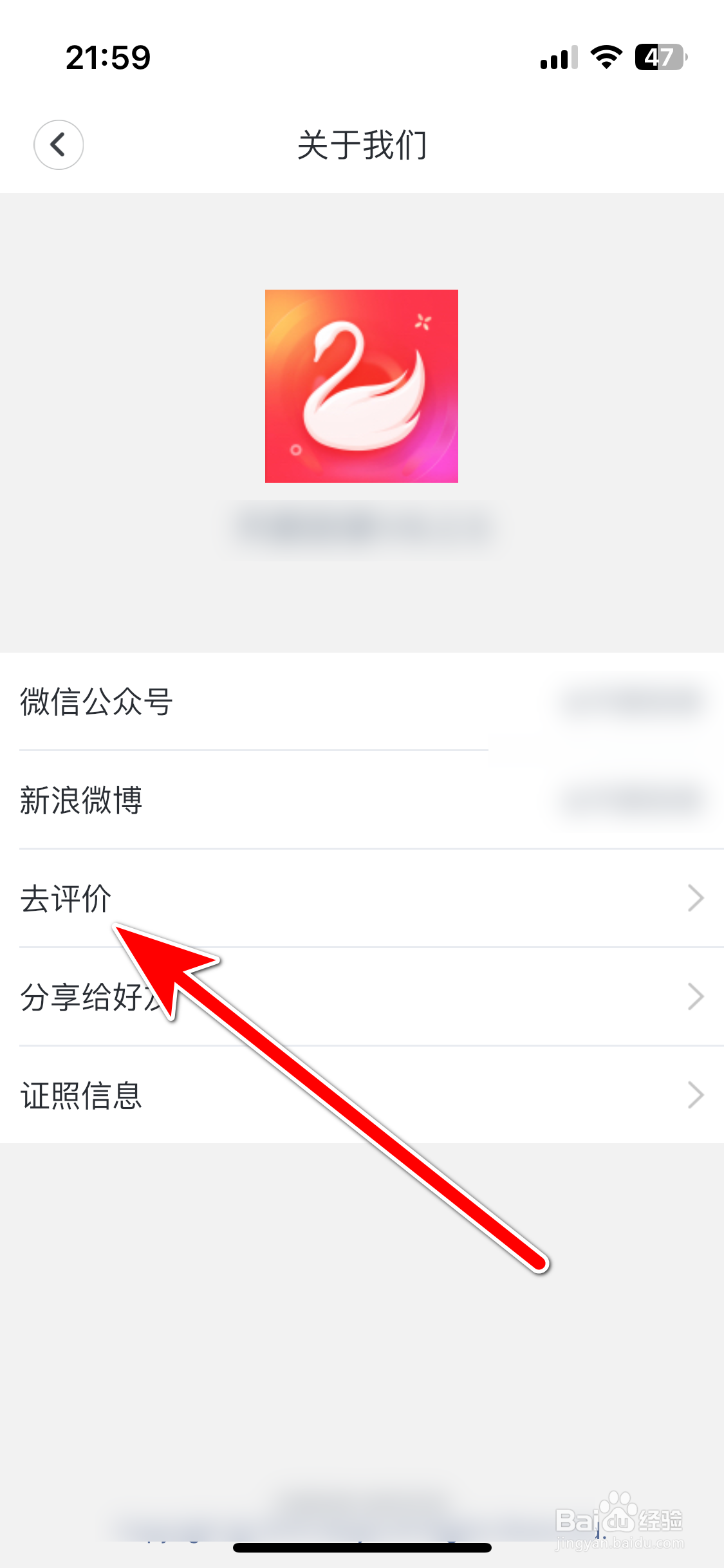Image resolution: width=724 pixels, height=1568 pixels.
Task: Tap the battery indicator showing 47
Action: [658, 58]
